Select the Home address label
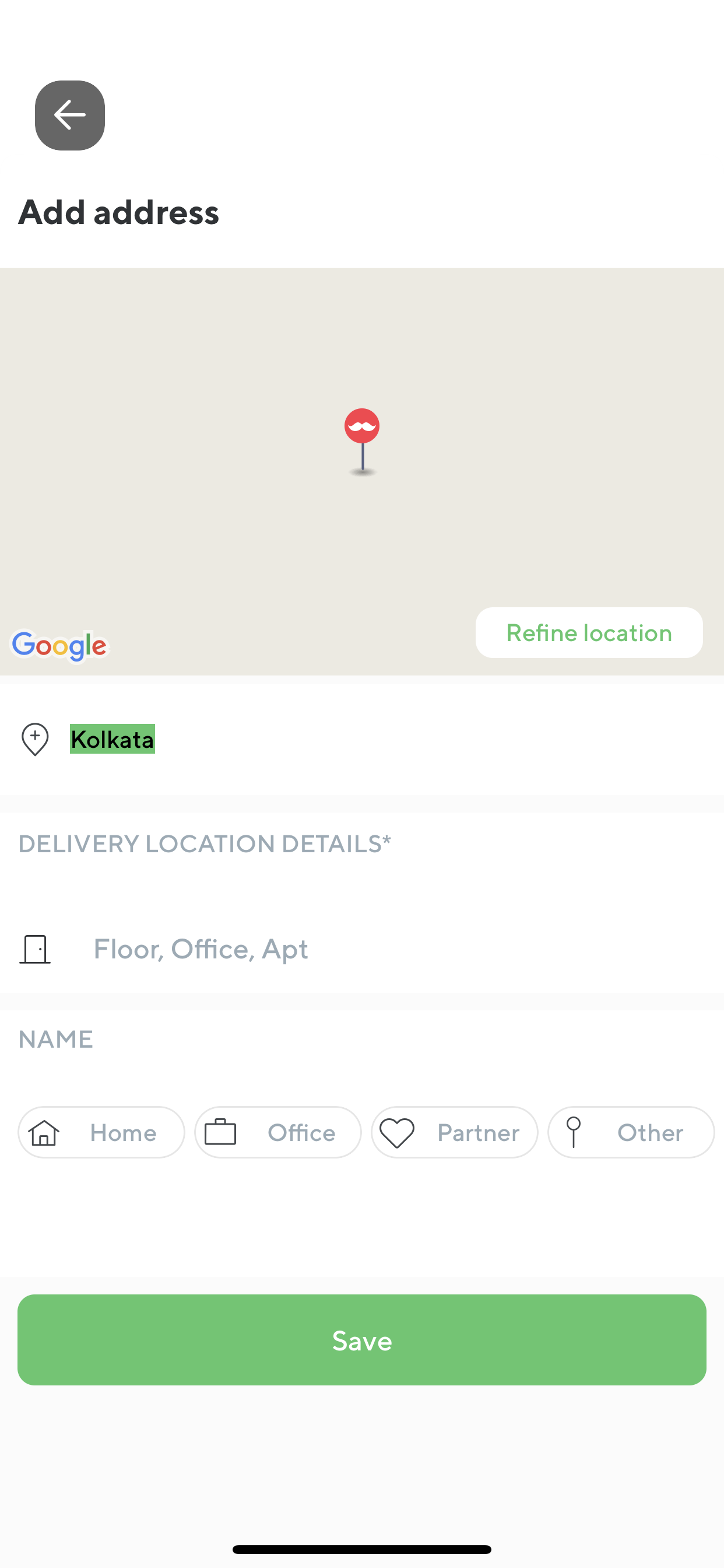This screenshot has width=724, height=1568. [101, 1132]
